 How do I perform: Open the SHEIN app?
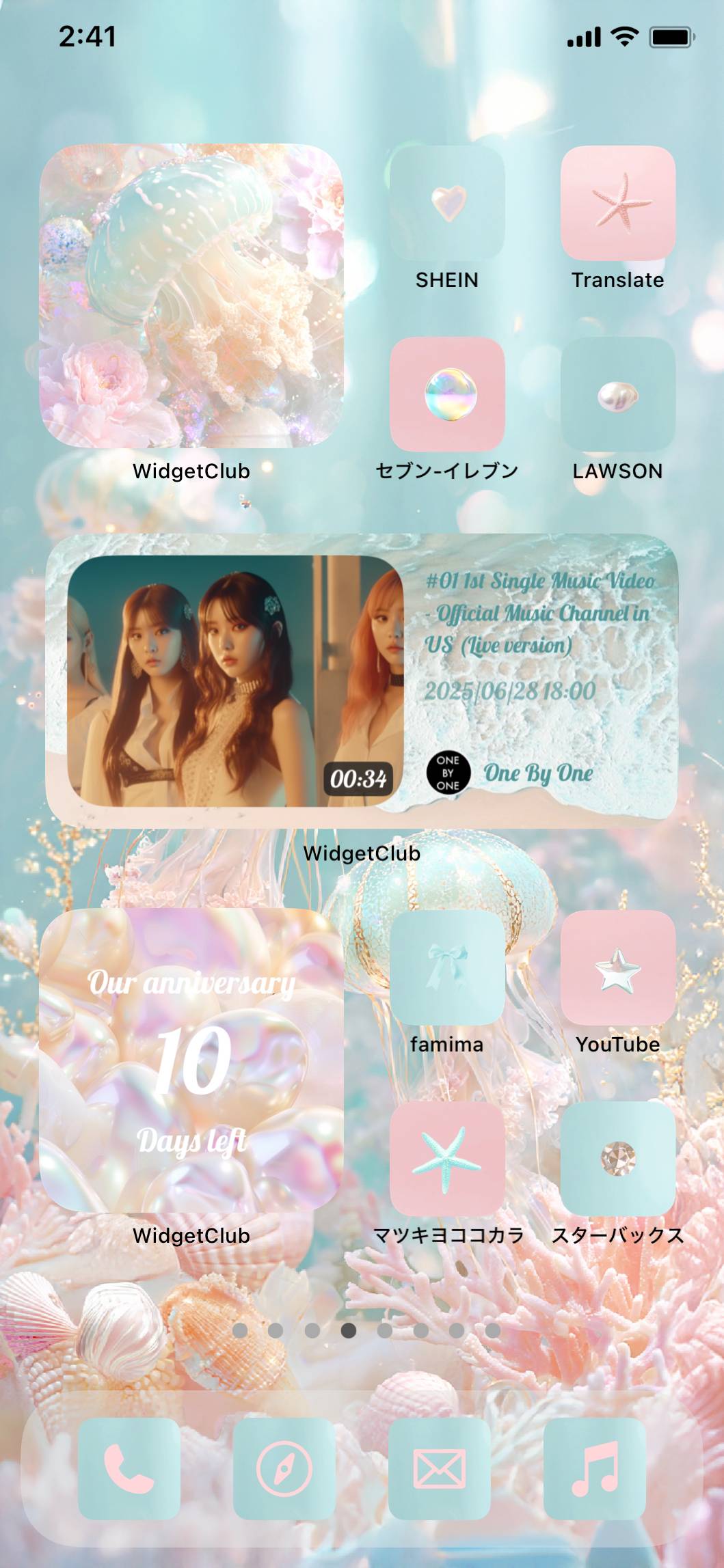pos(447,203)
